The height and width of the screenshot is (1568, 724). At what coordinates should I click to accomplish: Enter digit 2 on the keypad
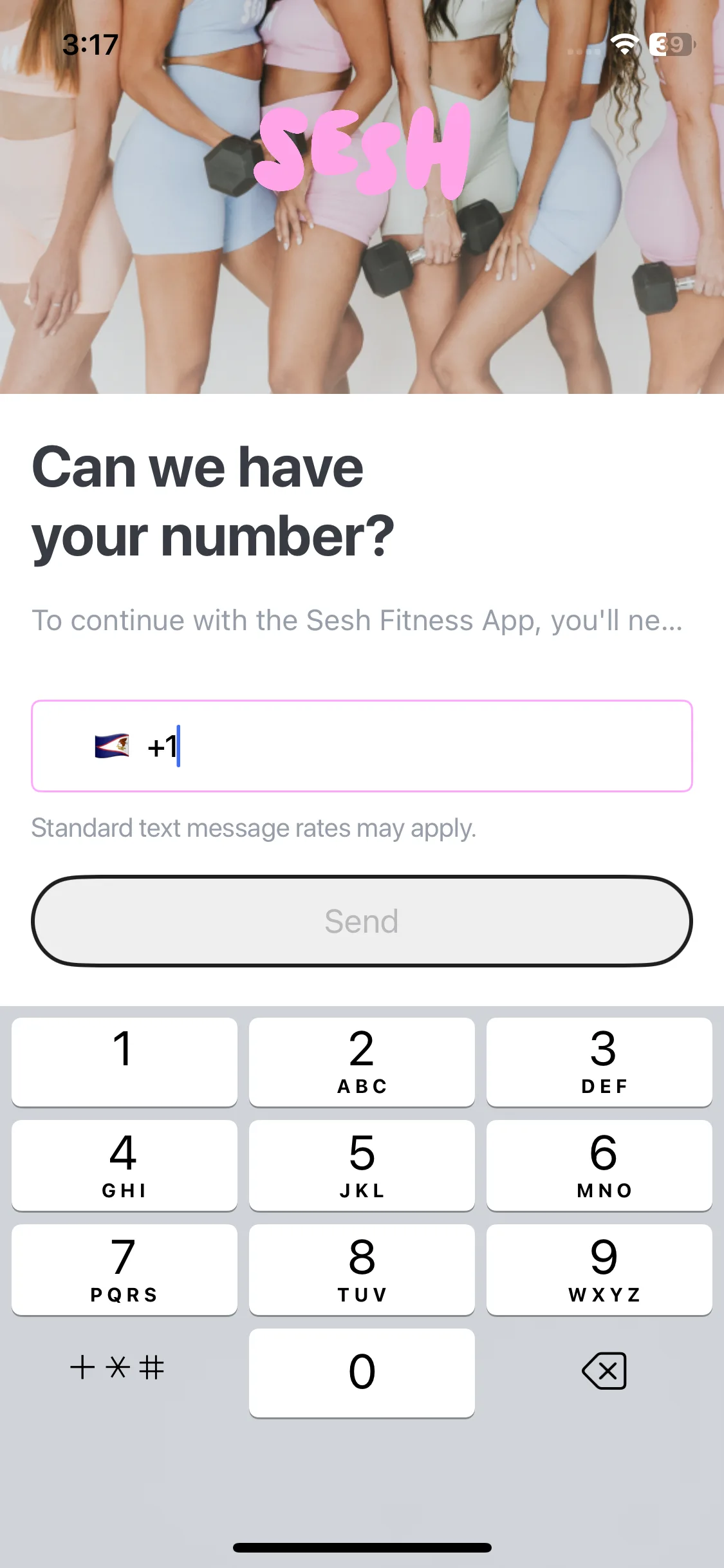pos(362,1061)
